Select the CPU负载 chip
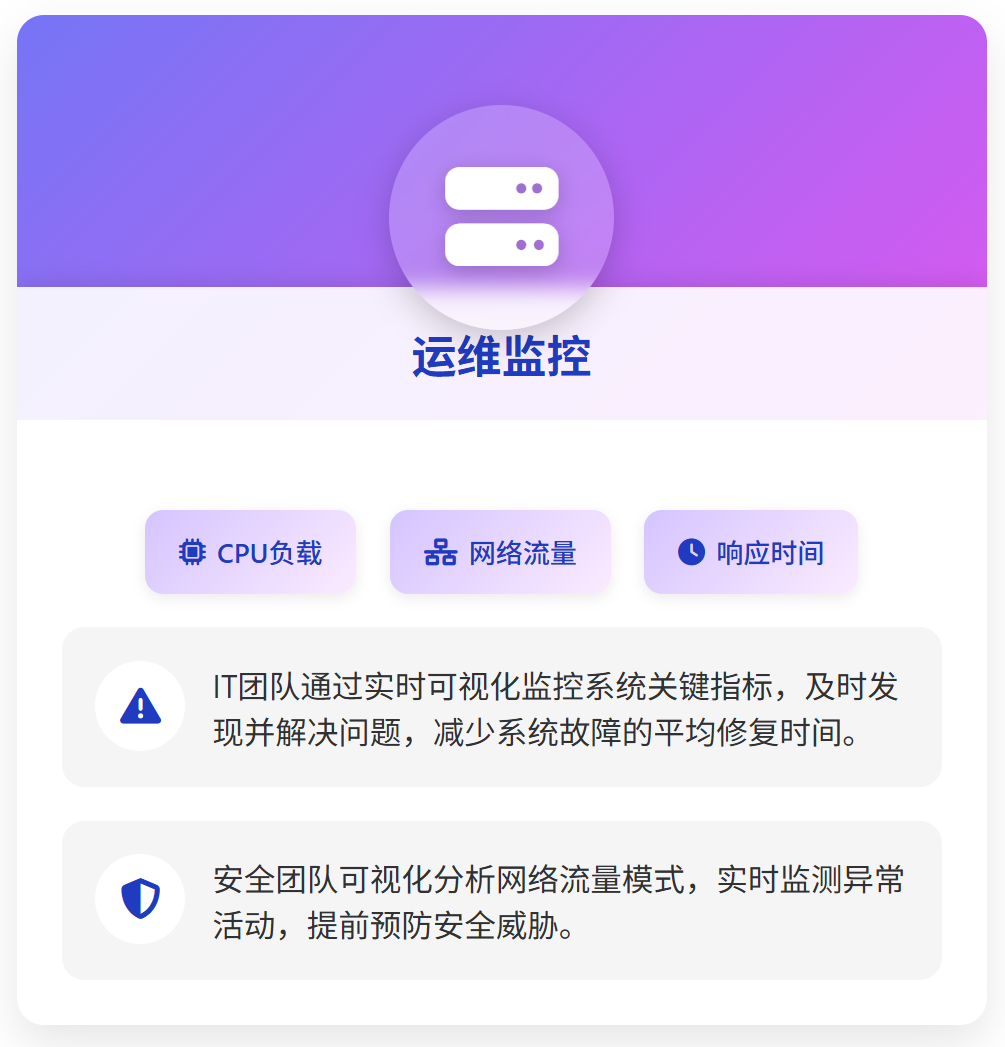Image resolution: width=1005 pixels, height=1047 pixels. [250, 552]
